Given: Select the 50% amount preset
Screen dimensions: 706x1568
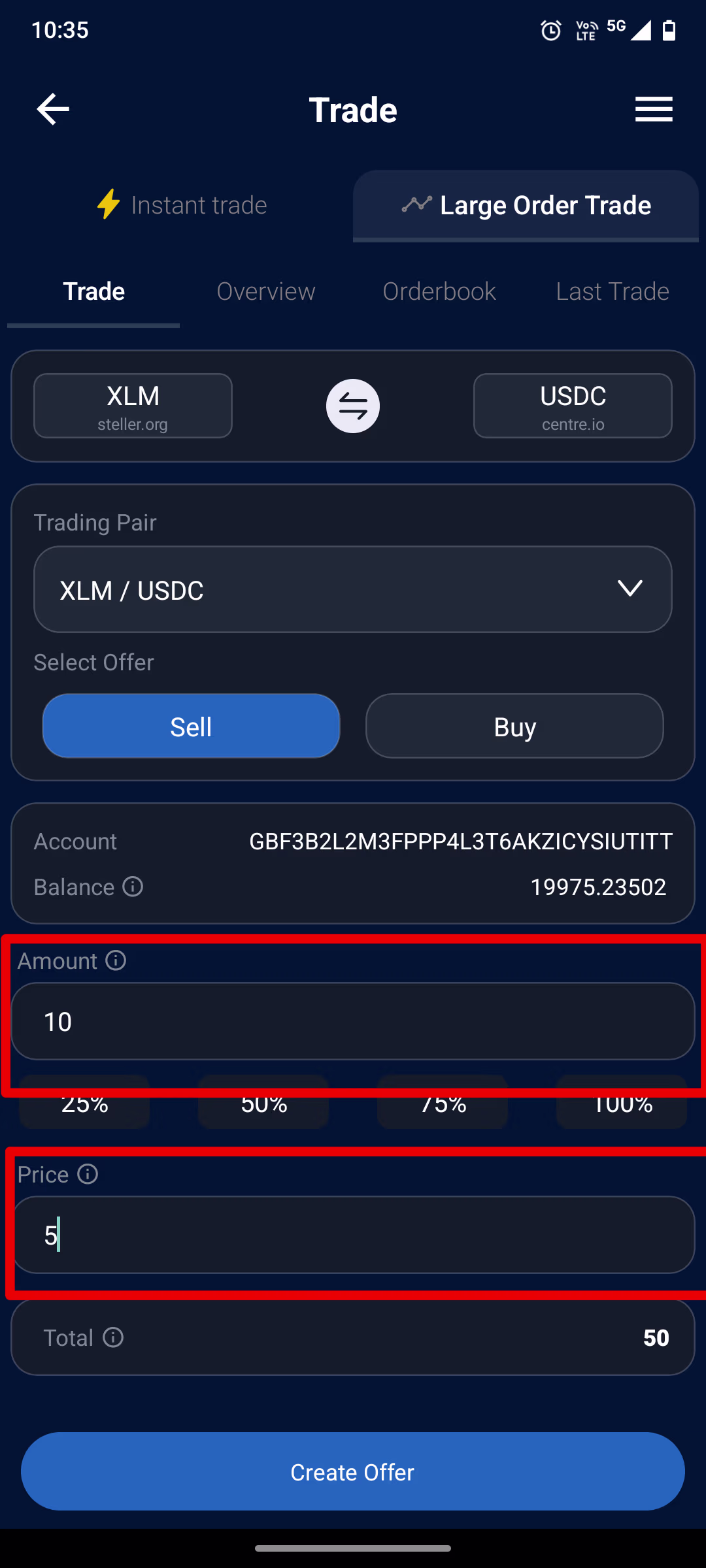Looking at the screenshot, I should click(263, 1103).
